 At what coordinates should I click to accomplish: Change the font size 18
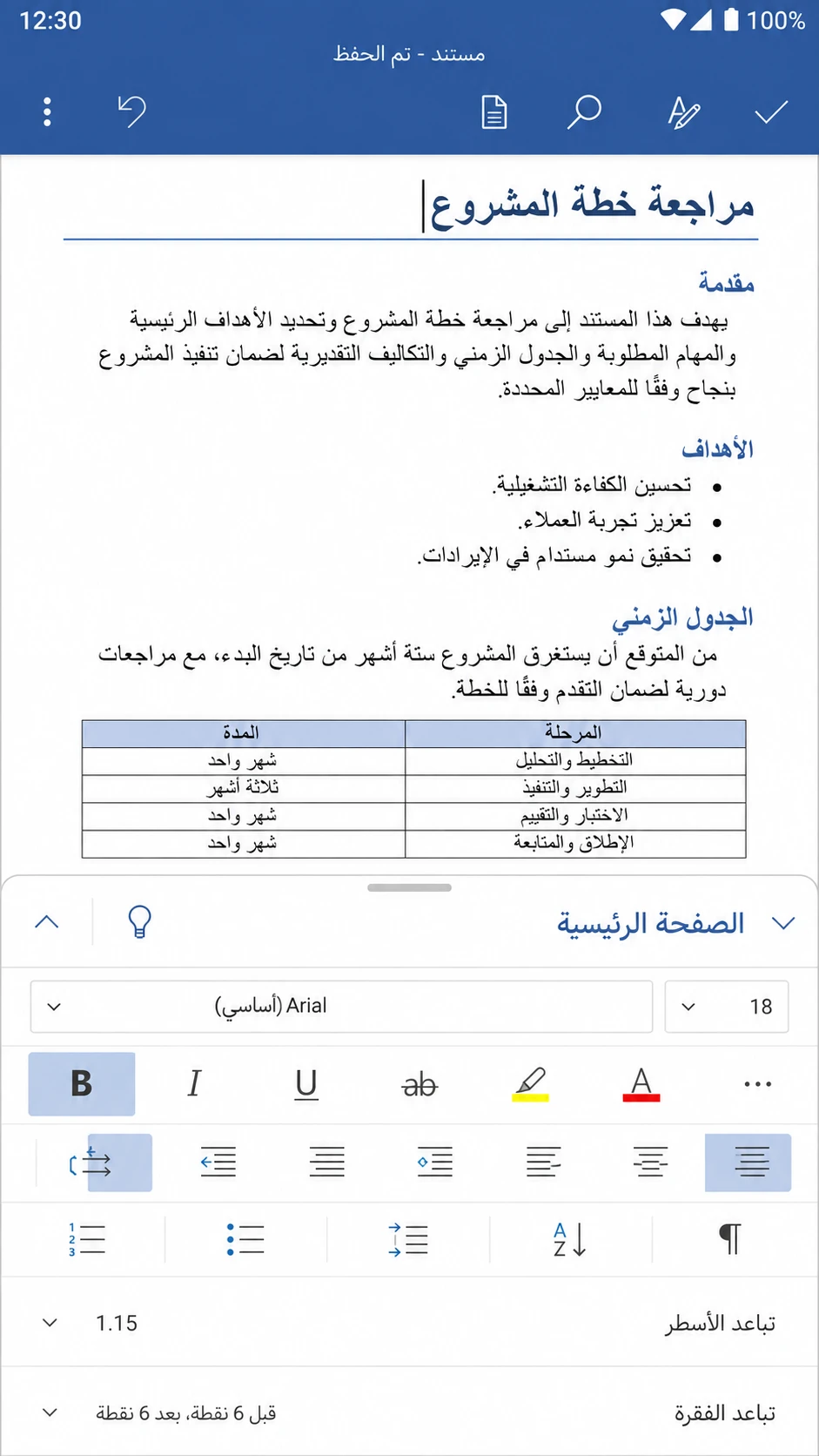[727, 1006]
